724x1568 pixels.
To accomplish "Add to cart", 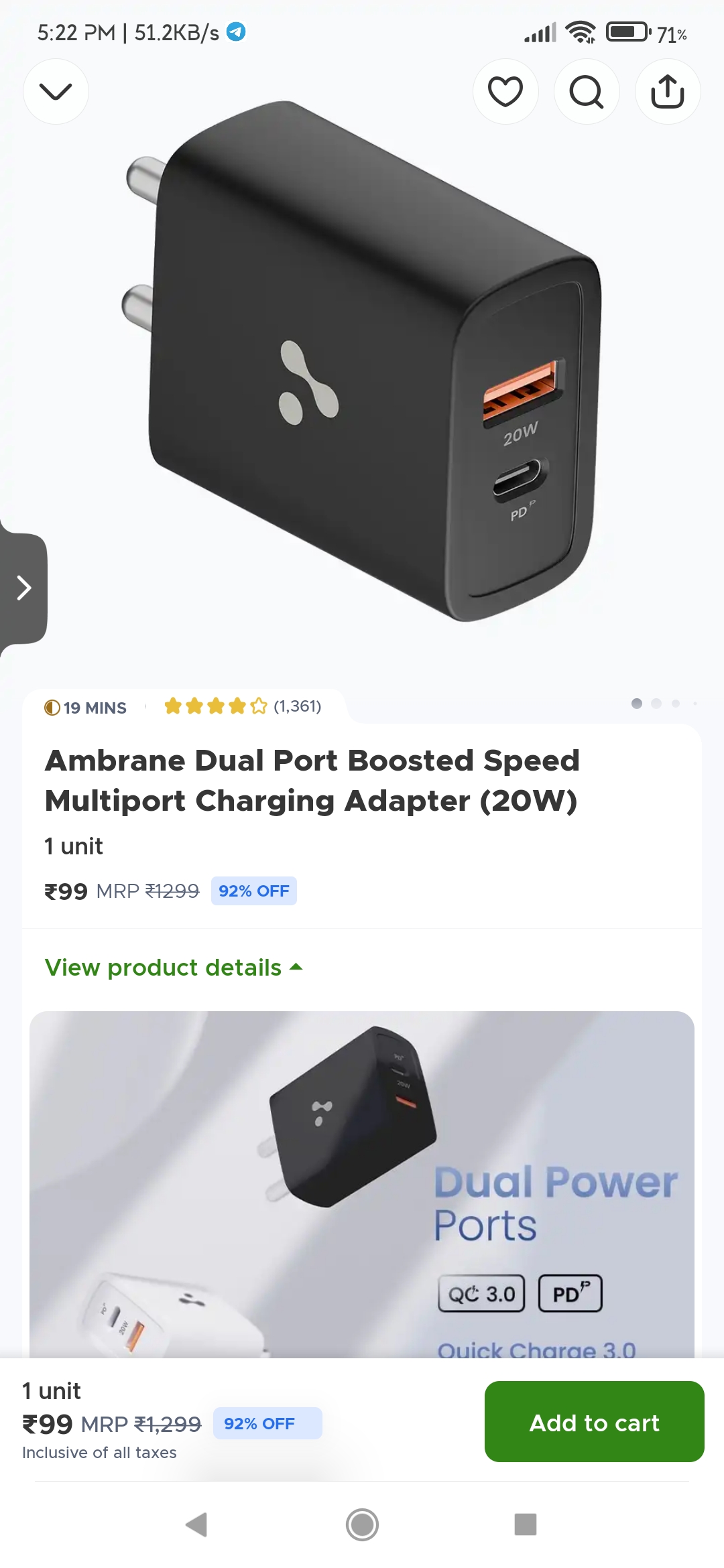I will point(594,1422).
